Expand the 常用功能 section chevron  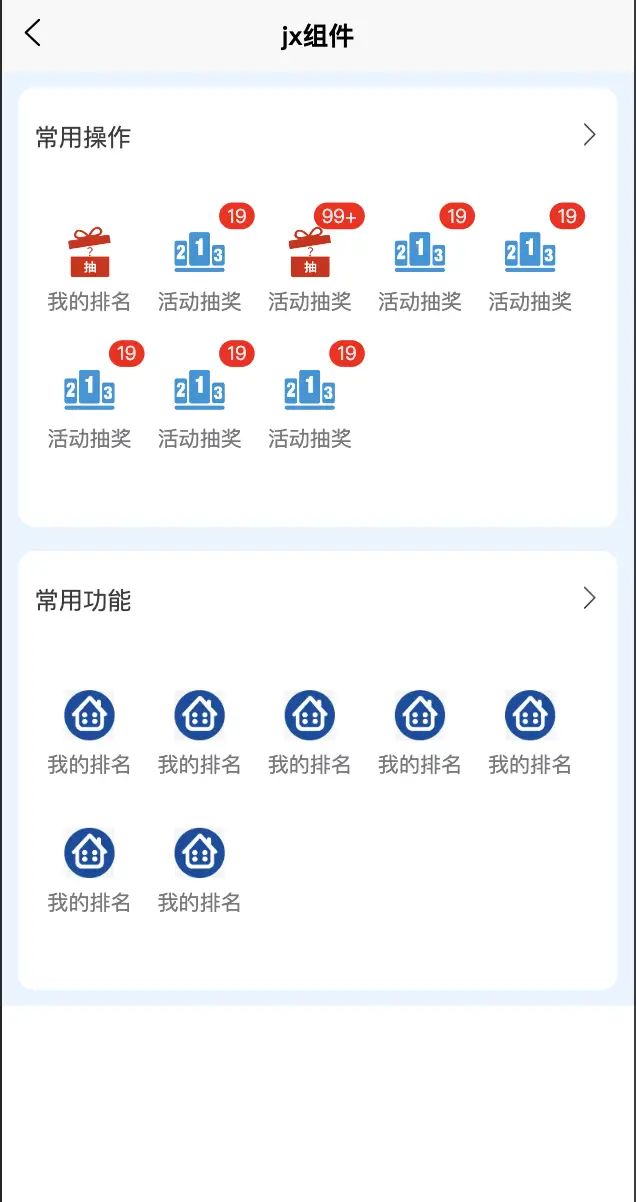pyautogui.click(x=589, y=598)
